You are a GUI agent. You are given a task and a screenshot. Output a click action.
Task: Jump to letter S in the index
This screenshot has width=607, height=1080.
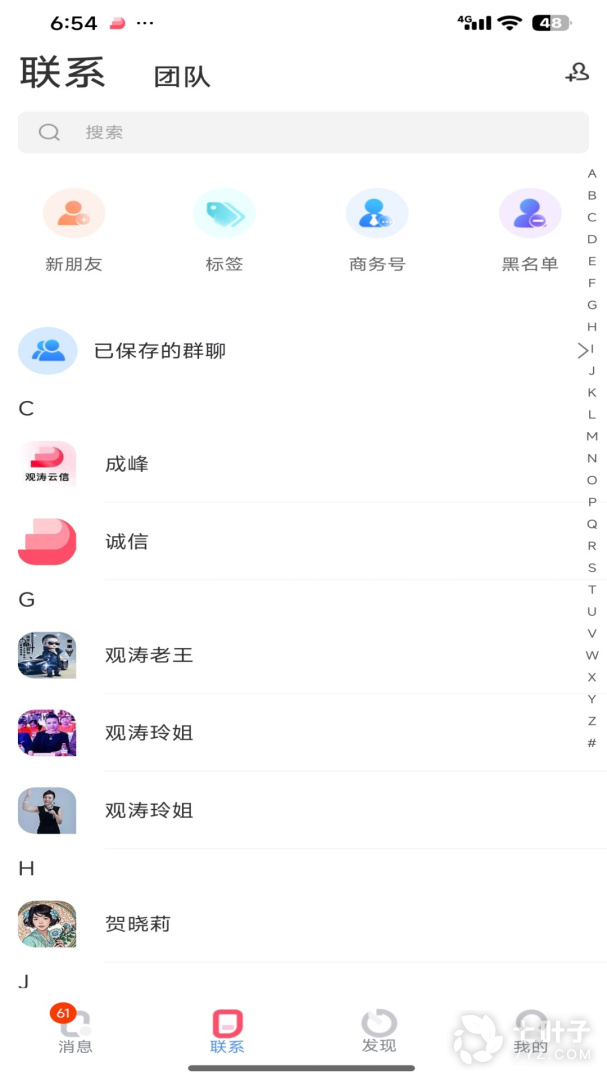(x=592, y=568)
